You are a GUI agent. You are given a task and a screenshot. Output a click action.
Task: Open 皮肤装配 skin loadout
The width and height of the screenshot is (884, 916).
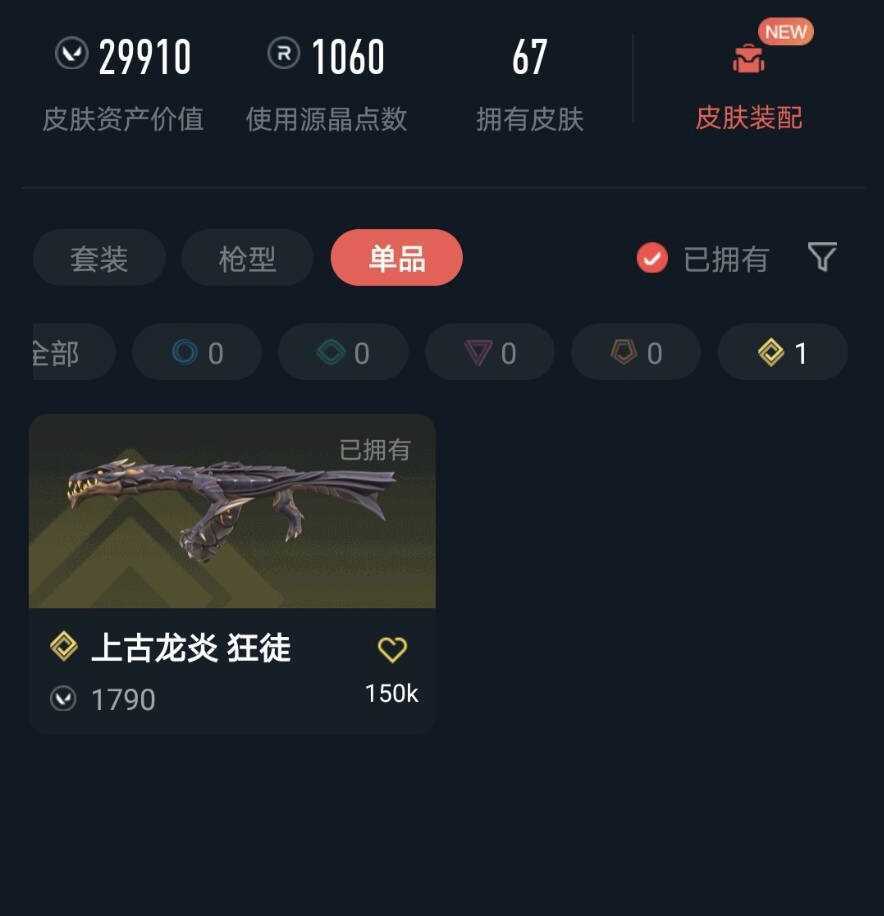(x=748, y=86)
